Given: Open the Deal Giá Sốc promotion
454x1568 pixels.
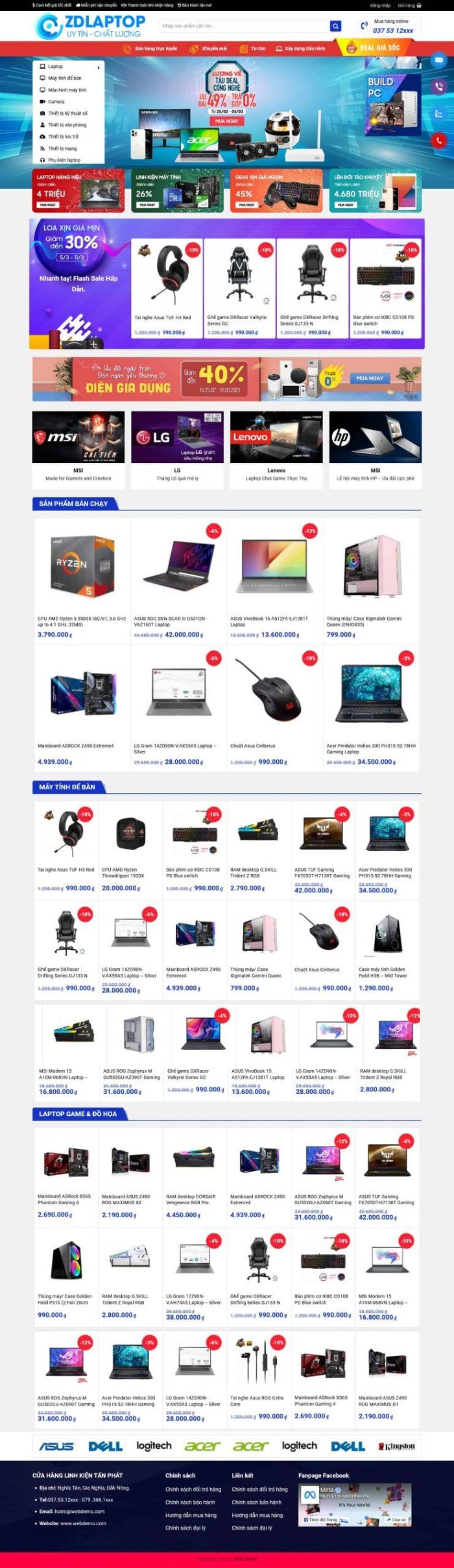Looking at the screenshot, I should click(379, 48).
